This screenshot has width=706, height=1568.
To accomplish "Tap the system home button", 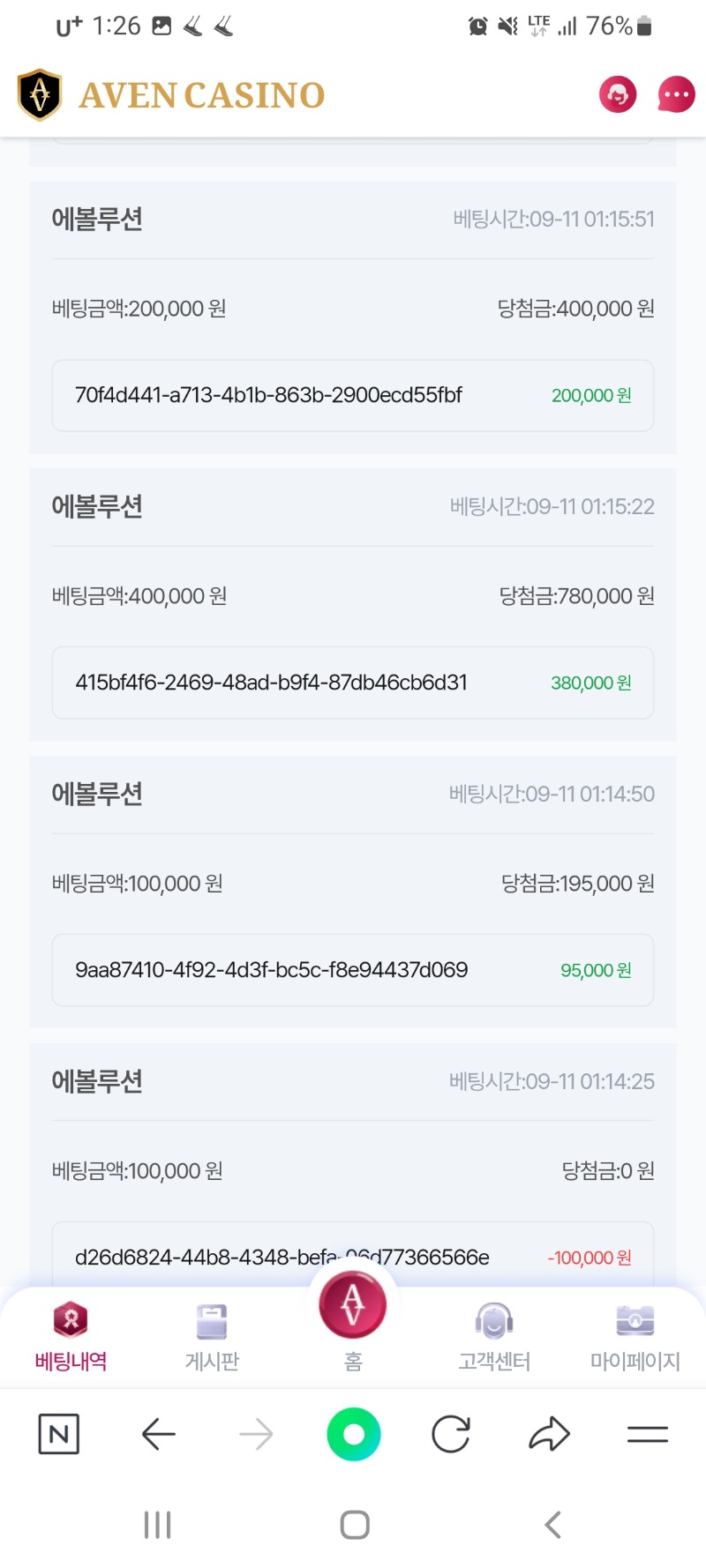I will pos(355,1525).
